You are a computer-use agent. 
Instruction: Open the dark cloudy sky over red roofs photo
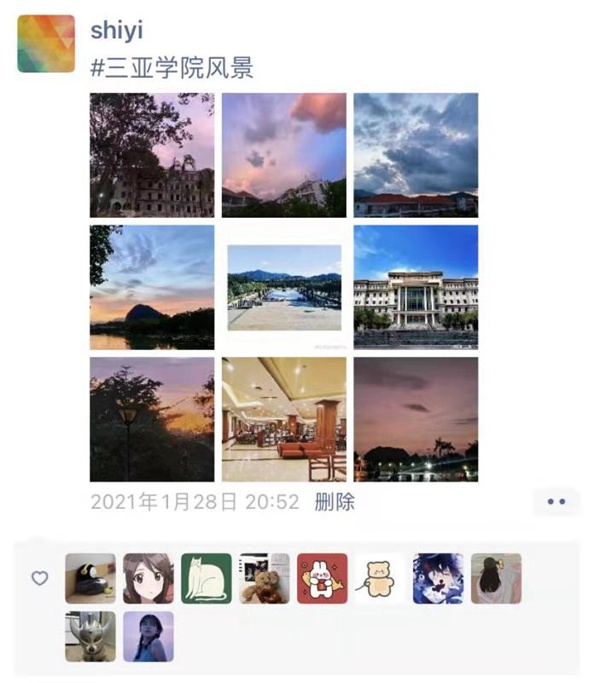pyautogui.click(x=416, y=155)
